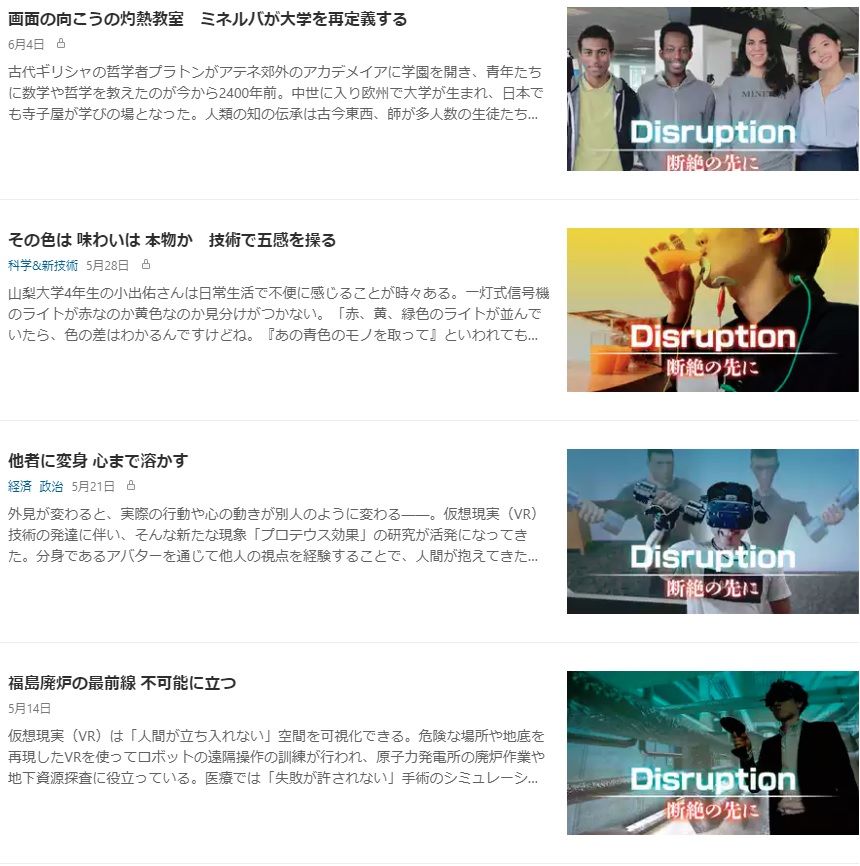
Task: Open article 他者に変身 心まで溶かす
Action: pos(98,461)
